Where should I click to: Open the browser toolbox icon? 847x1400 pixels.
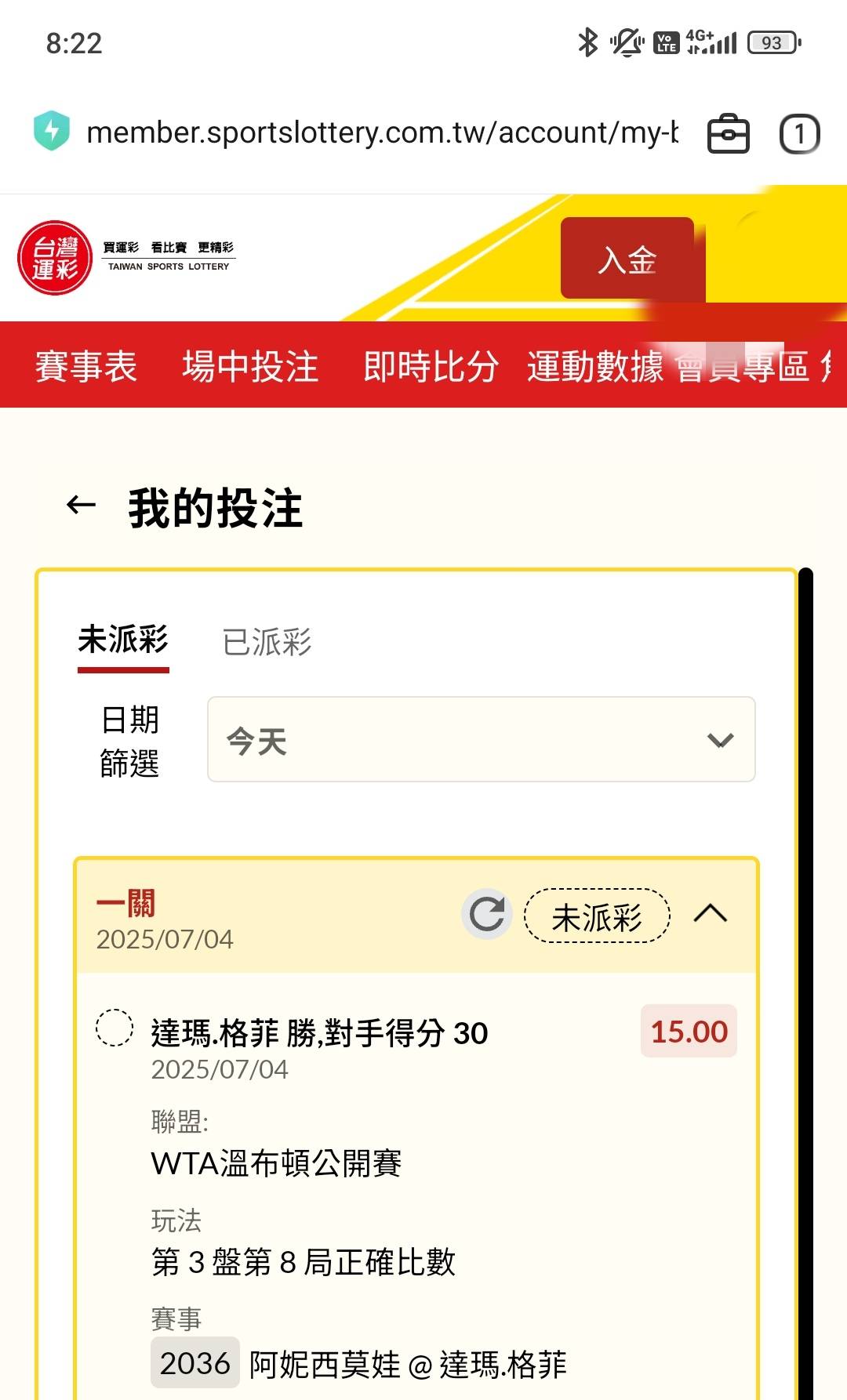click(729, 133)
